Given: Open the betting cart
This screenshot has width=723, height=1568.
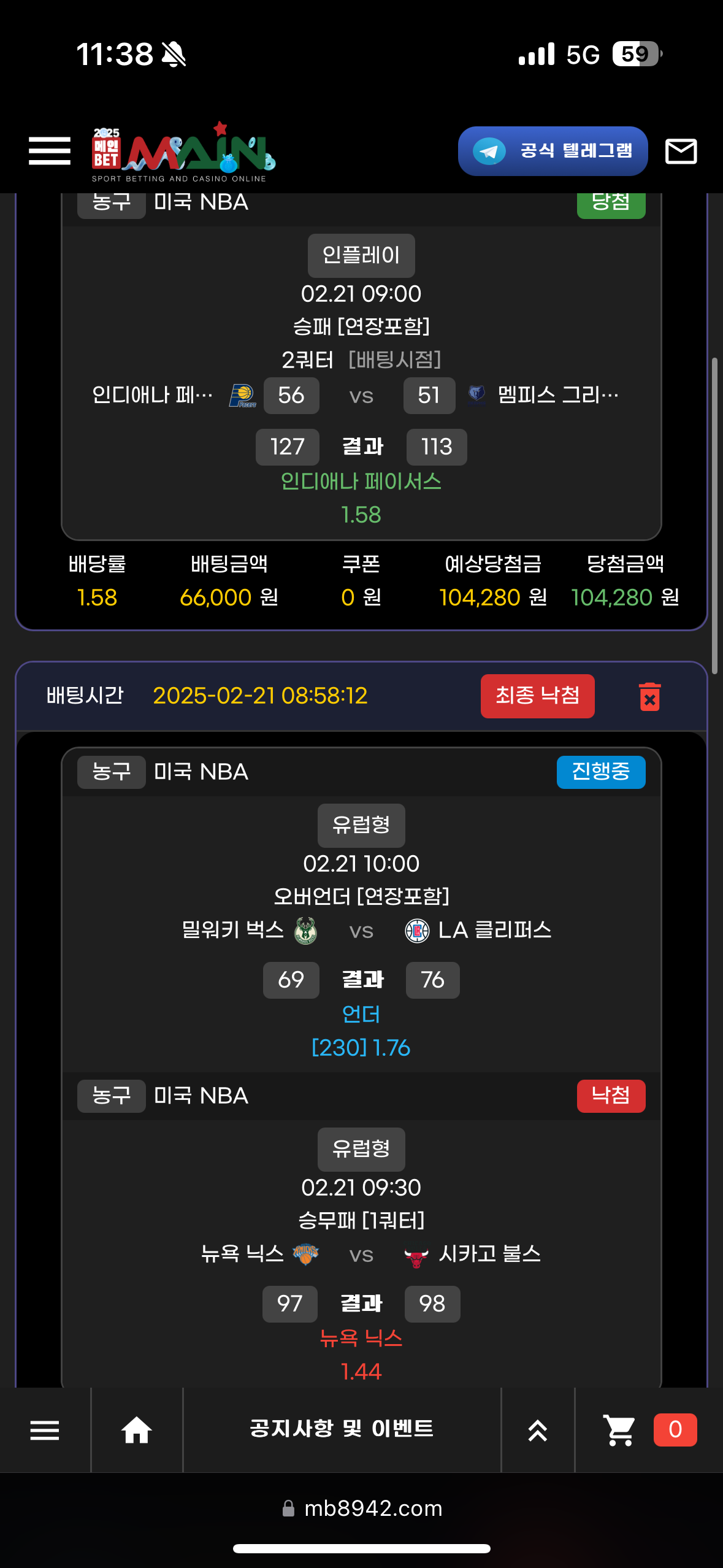Looking at the screenshot, I should pyautogui.click(x=619, y=1430).
